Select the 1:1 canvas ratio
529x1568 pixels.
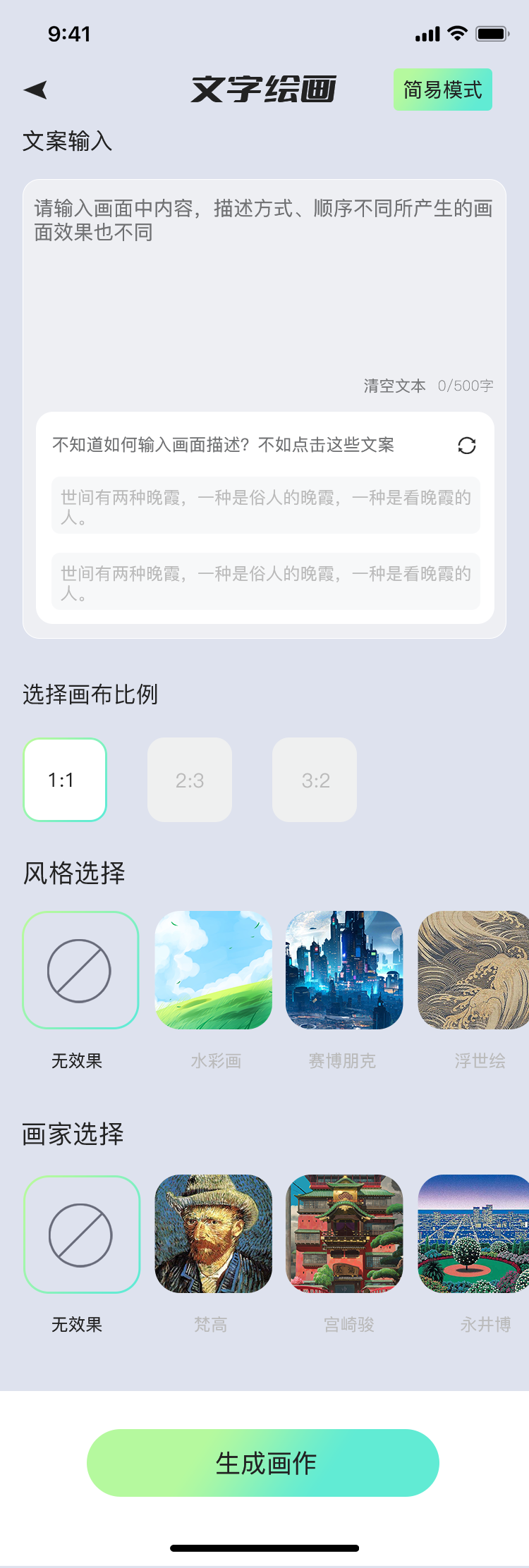tap(65, 780)
